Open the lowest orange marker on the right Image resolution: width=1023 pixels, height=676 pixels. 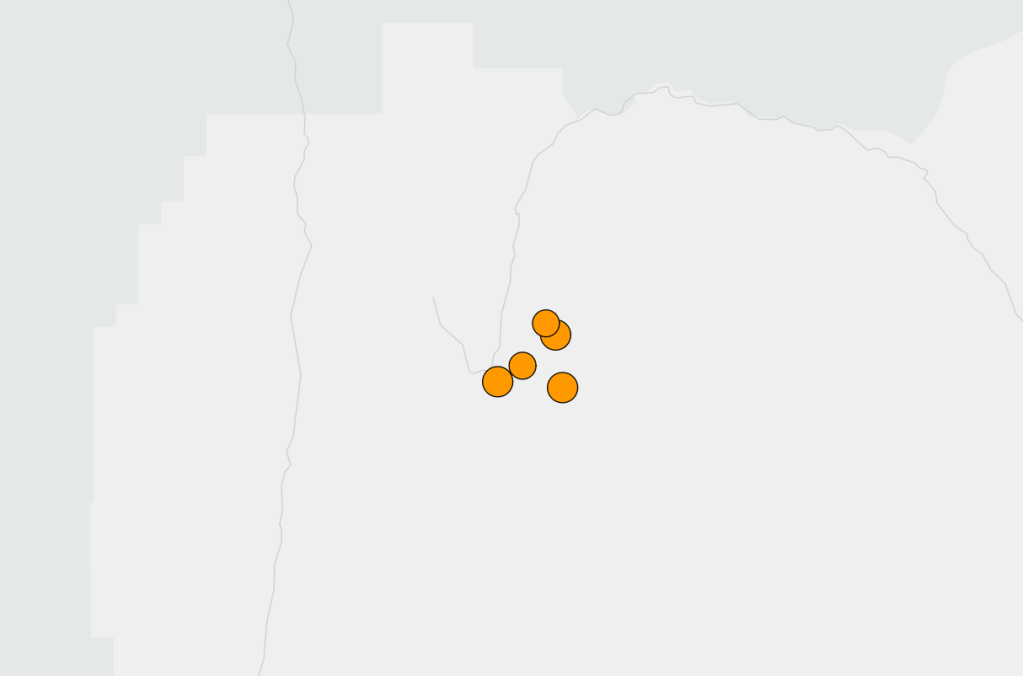point(562,388)
